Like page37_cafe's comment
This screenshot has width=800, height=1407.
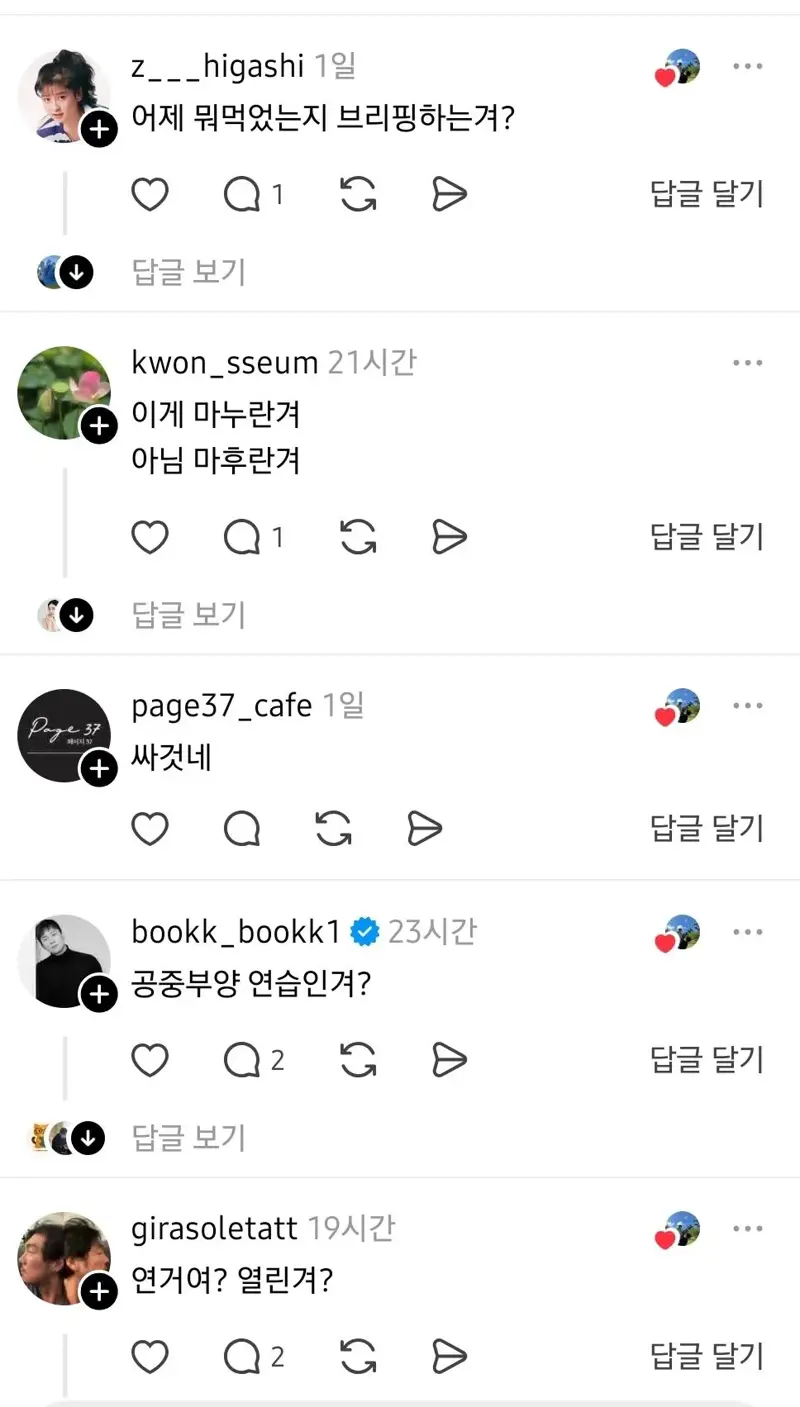(x=150, y=828)
